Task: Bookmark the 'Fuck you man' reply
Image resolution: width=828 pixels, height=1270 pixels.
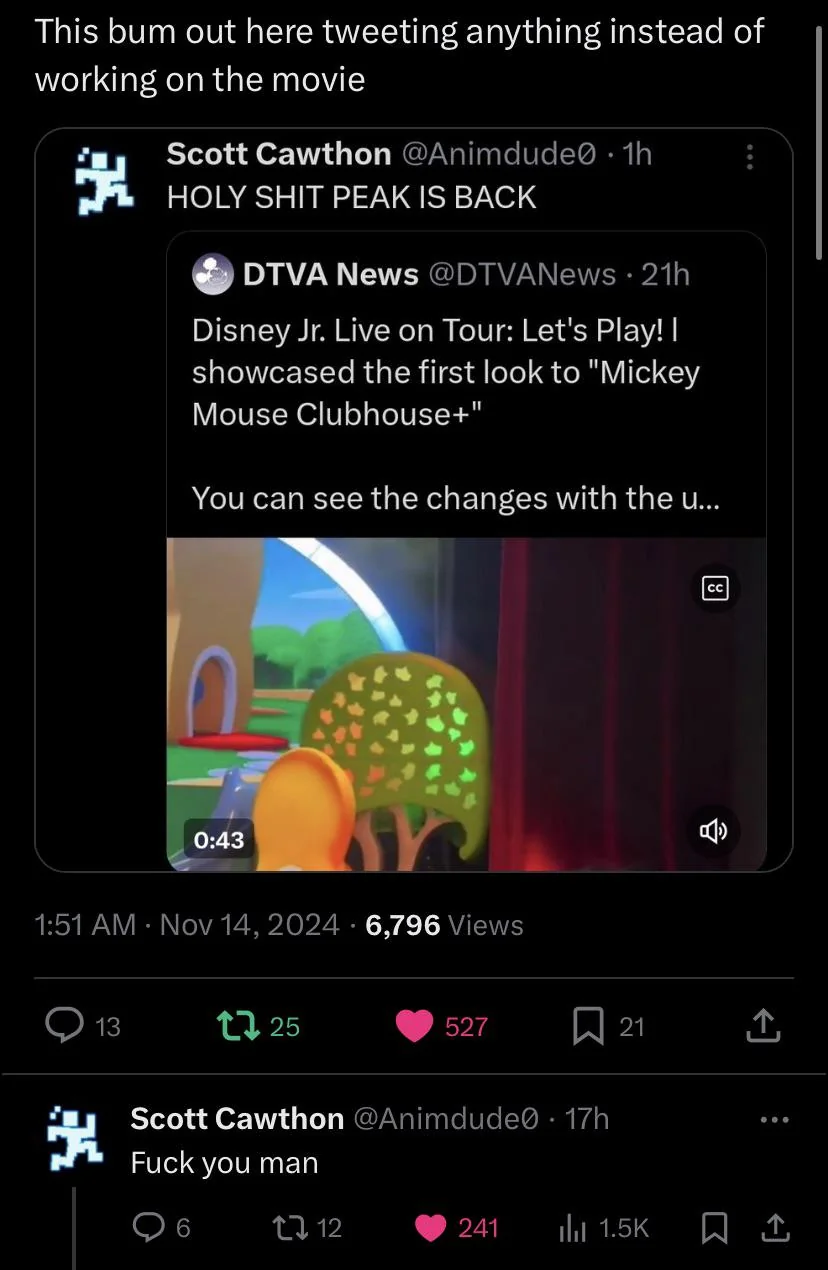Action: tap(714, 1227)
